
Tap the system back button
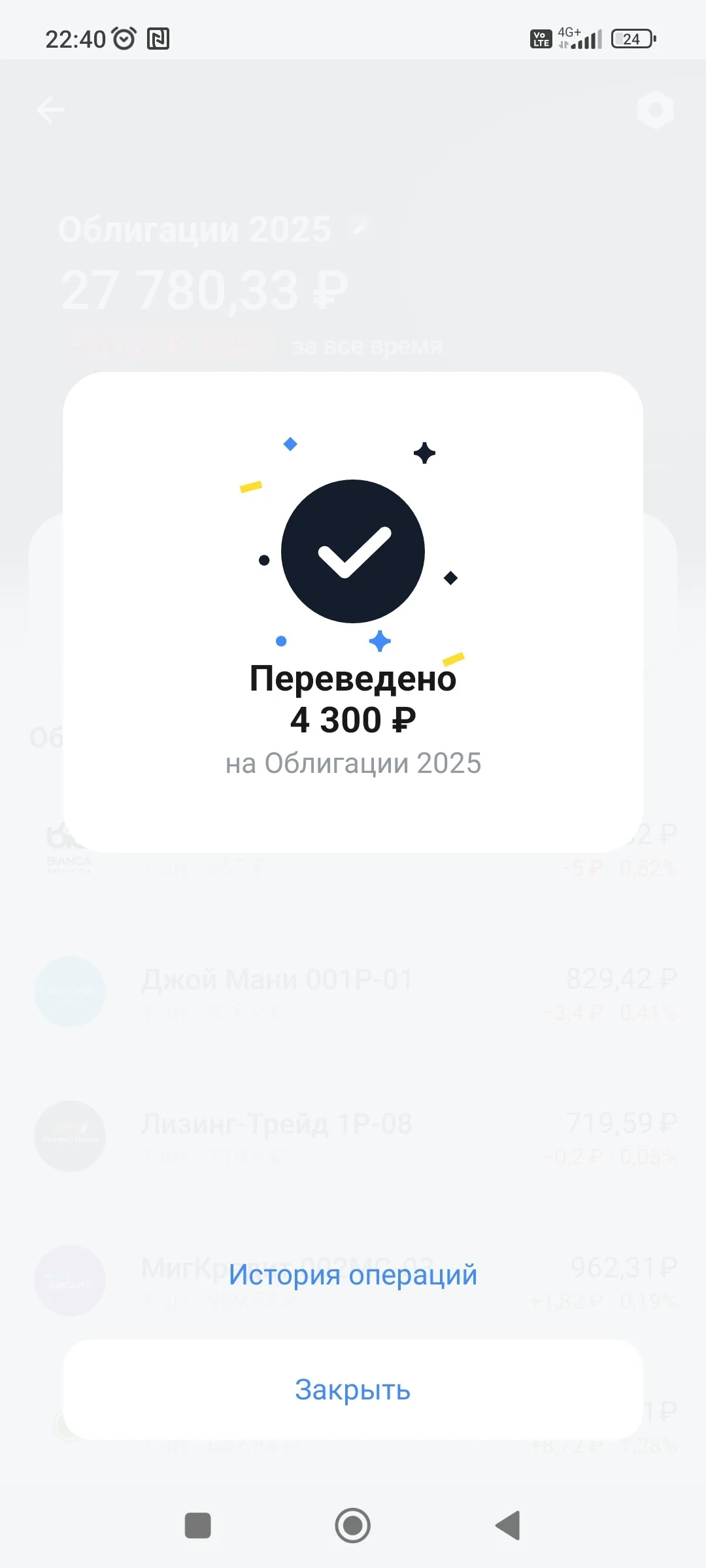(508, 1526)
